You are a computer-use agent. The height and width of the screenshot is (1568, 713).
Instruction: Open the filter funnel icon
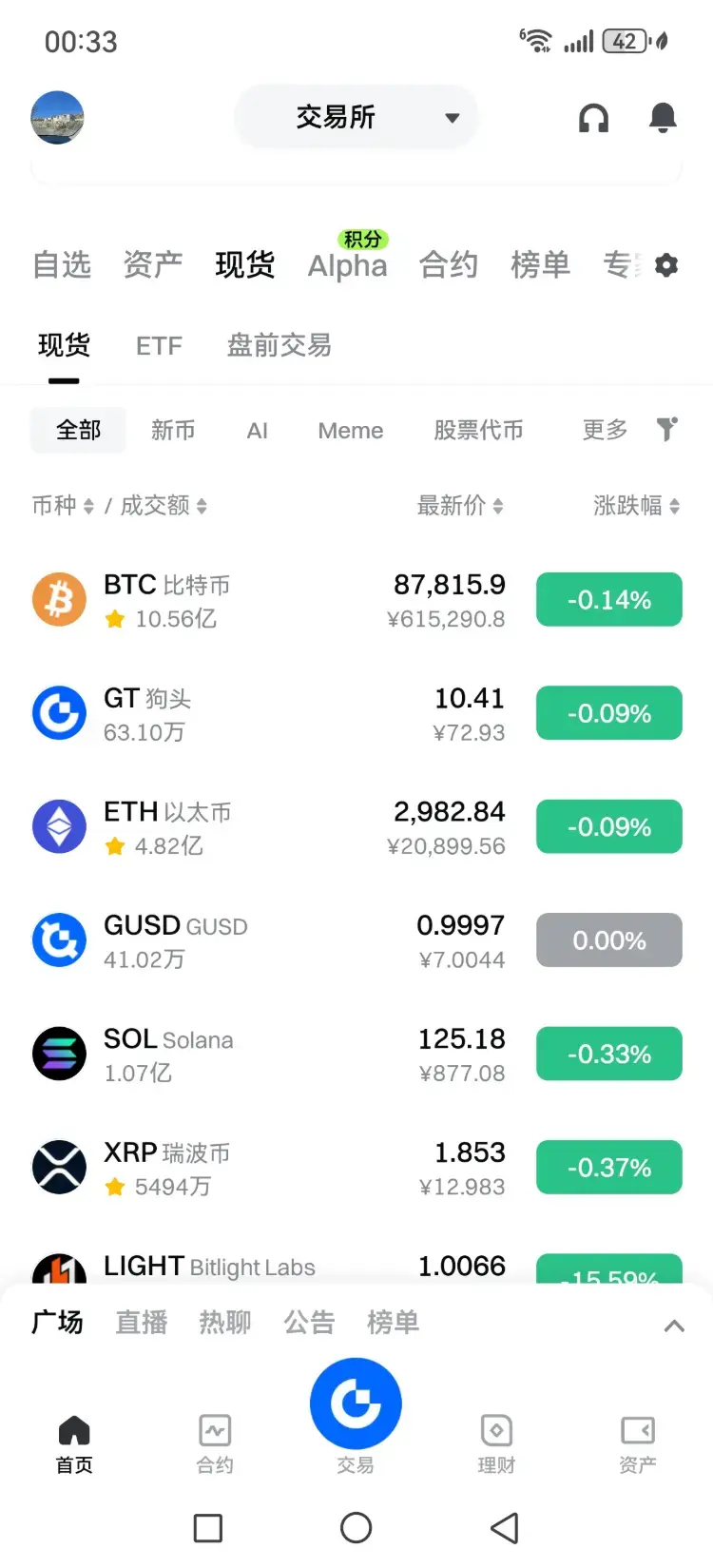[667, 430]
